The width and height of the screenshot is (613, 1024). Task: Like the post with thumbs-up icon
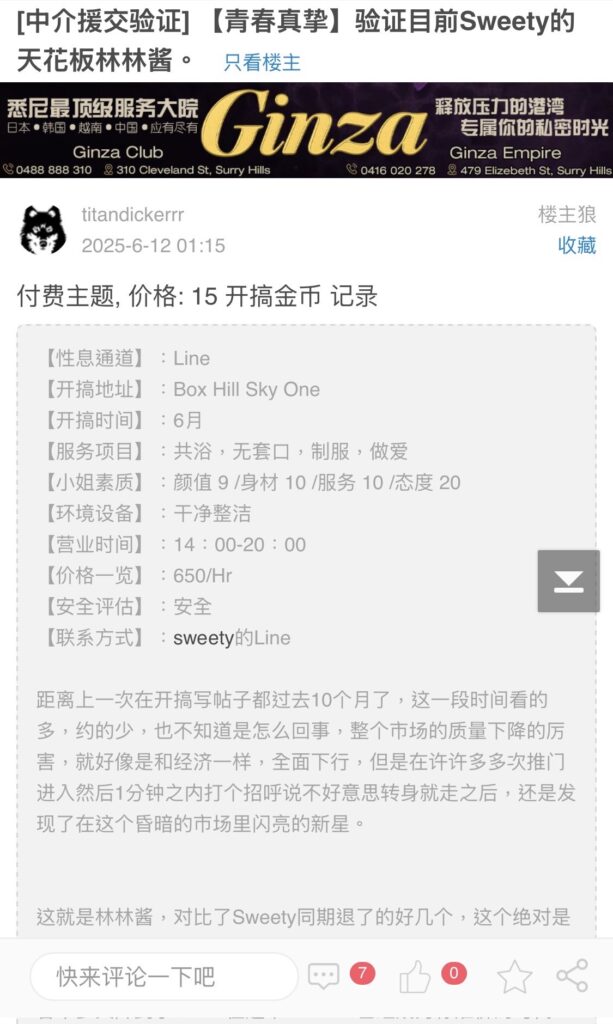tap(415, 977)
